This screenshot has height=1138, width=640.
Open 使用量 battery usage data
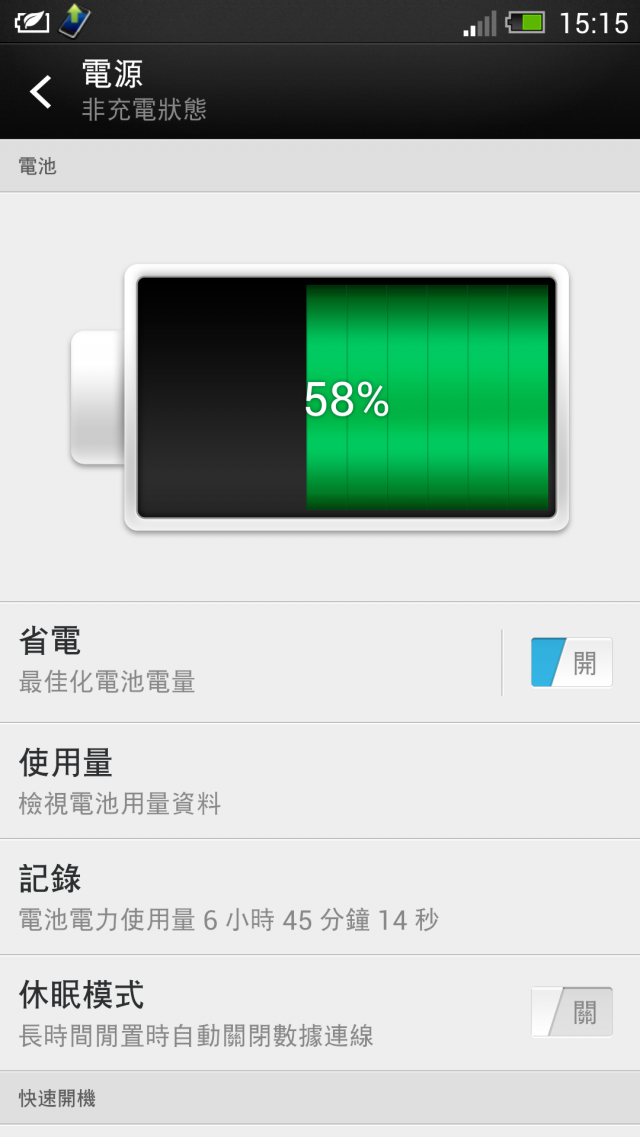[x=320, y=781]
